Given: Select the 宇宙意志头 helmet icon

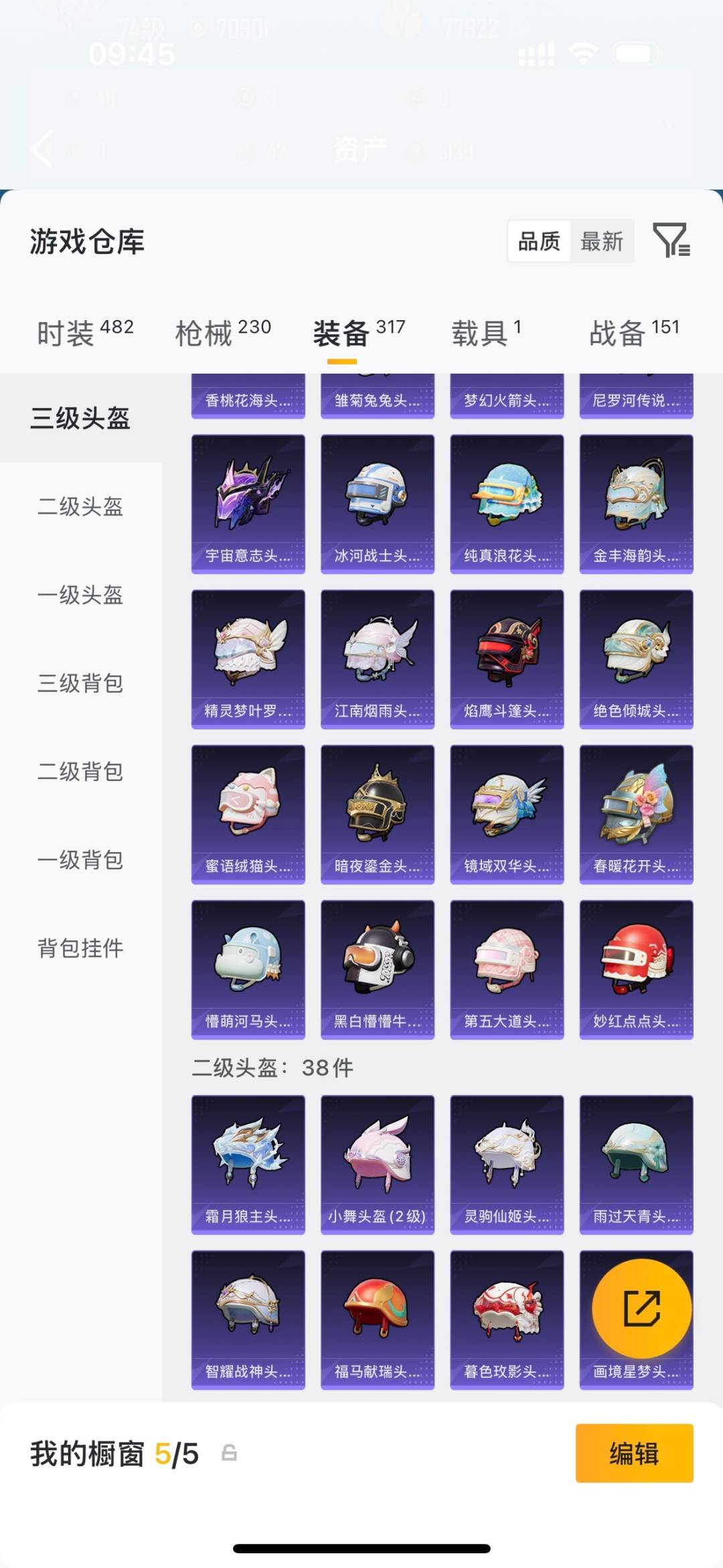Looking at the screenshot, I should (248, 501).
